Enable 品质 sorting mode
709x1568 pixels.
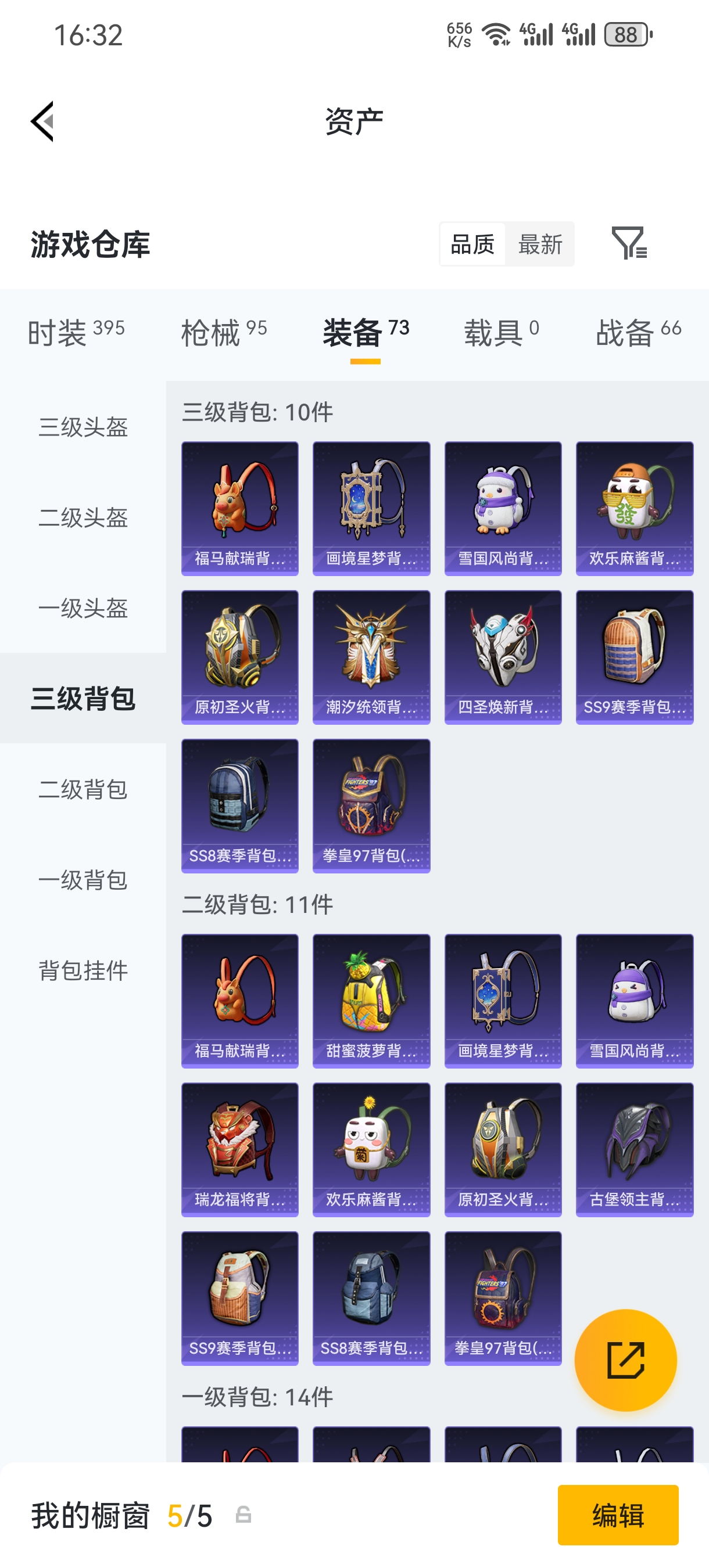click(472, 244)
